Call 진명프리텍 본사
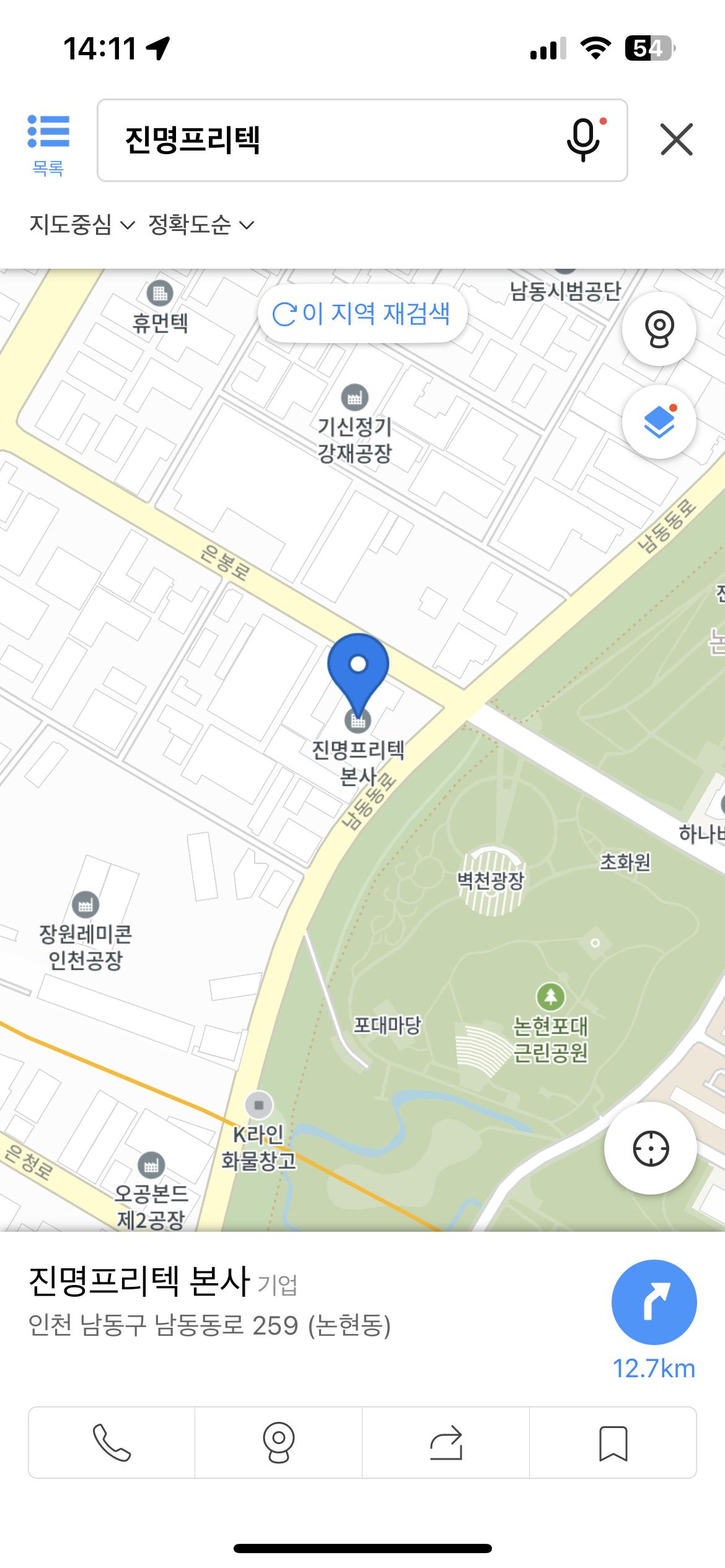725x1568 pixels. click(112, 1442)
